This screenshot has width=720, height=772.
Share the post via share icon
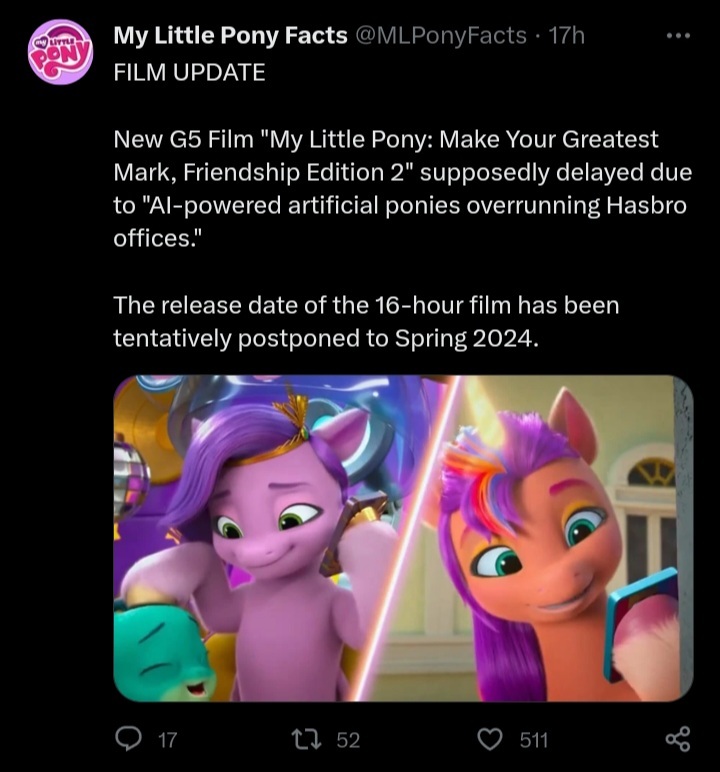tap(677, 739)
